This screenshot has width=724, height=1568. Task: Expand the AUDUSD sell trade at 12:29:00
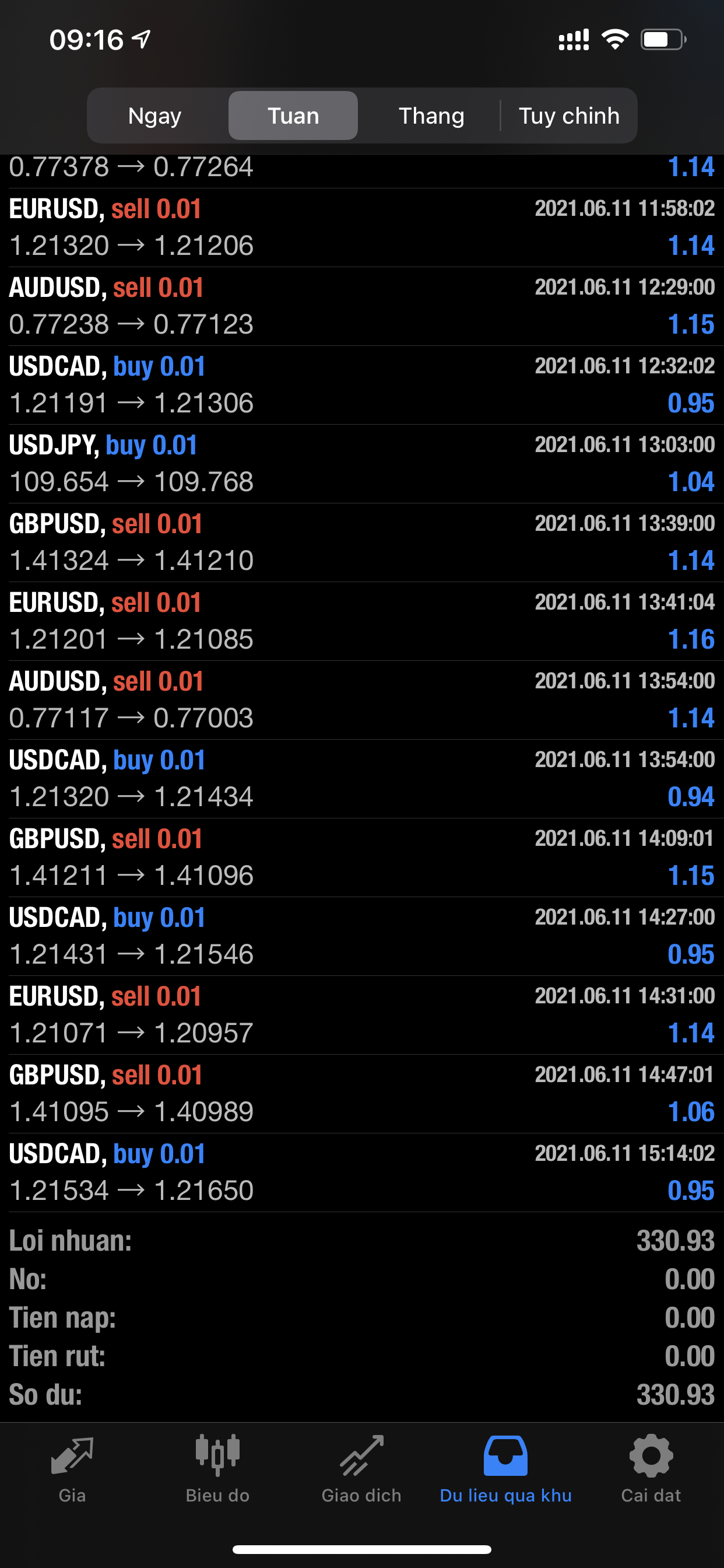coord(361,306)
